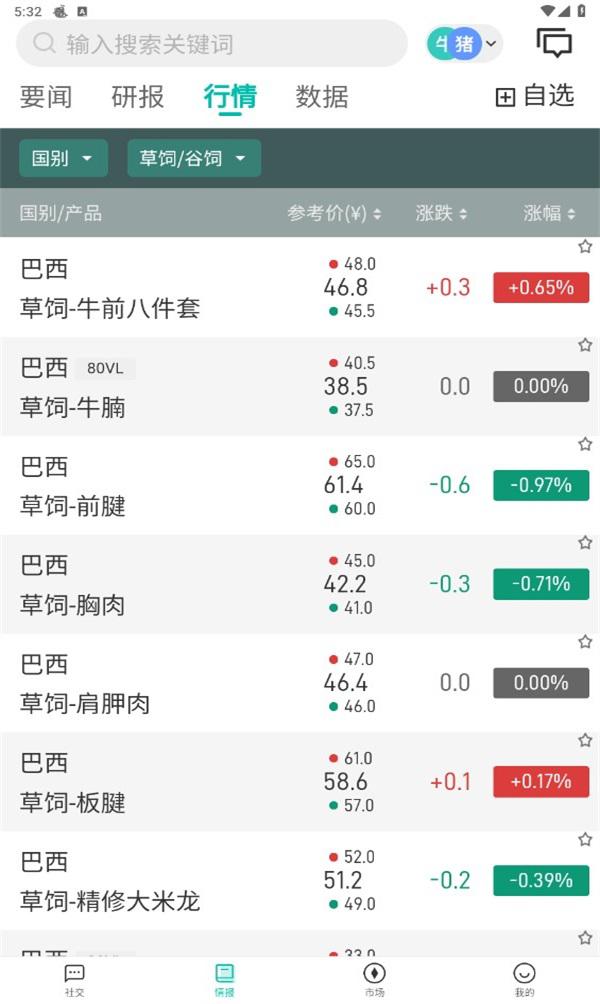Sort by 涨幅 column
This screenshot has height=1004, width=600.
point(549,213)
